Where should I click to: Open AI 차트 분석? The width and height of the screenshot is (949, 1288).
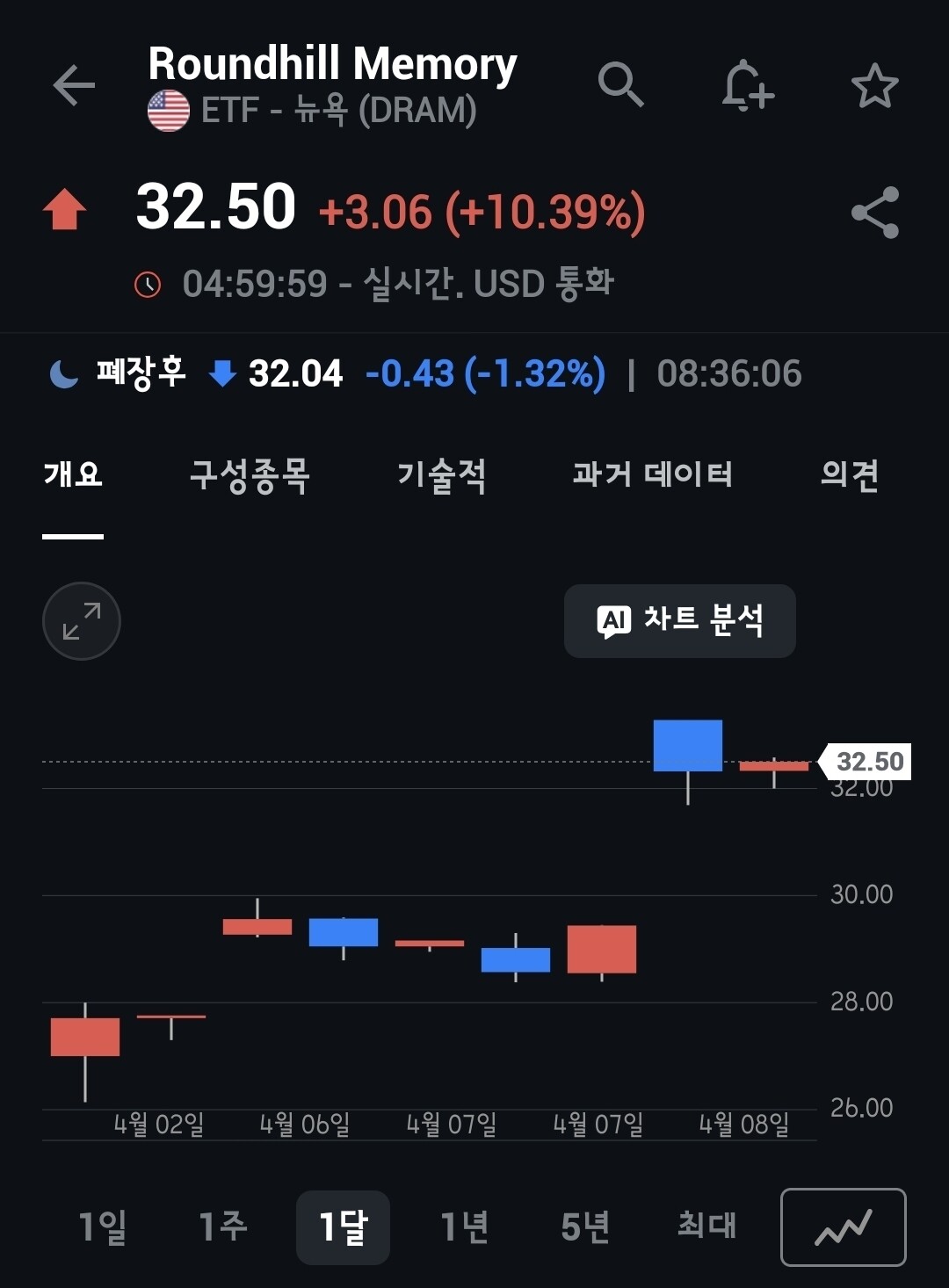click(679, 621)
